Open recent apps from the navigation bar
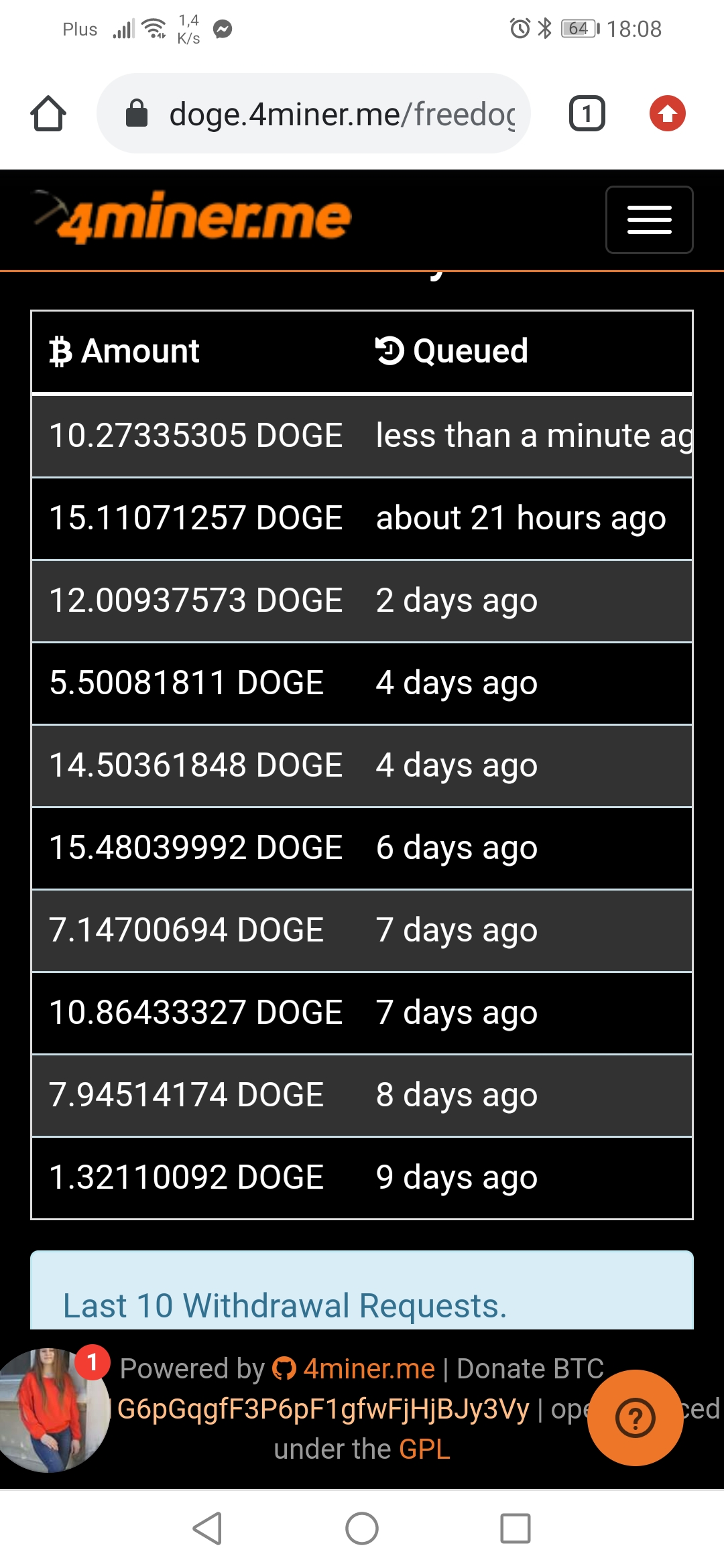724x1568 pixels. tap(516, 1528)
